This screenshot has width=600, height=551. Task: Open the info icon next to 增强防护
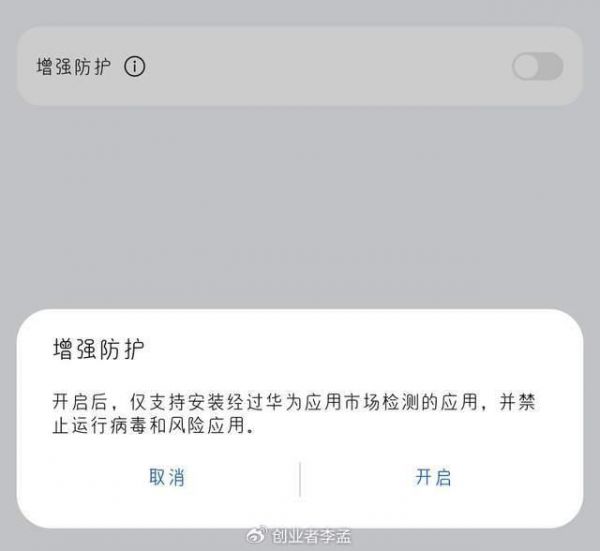(x=135, y=67)
